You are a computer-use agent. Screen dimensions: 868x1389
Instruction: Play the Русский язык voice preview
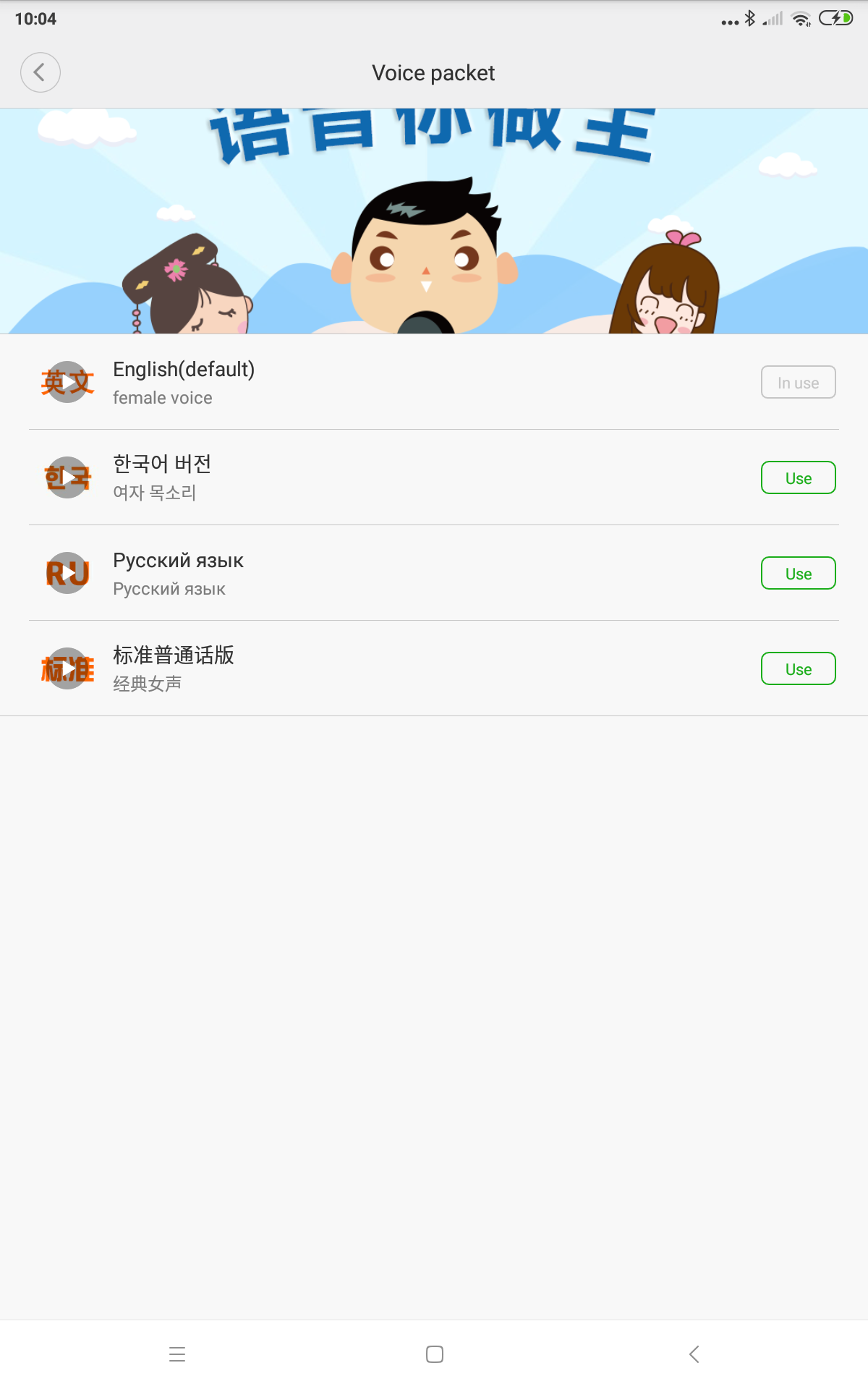click(x=67, y=573)
